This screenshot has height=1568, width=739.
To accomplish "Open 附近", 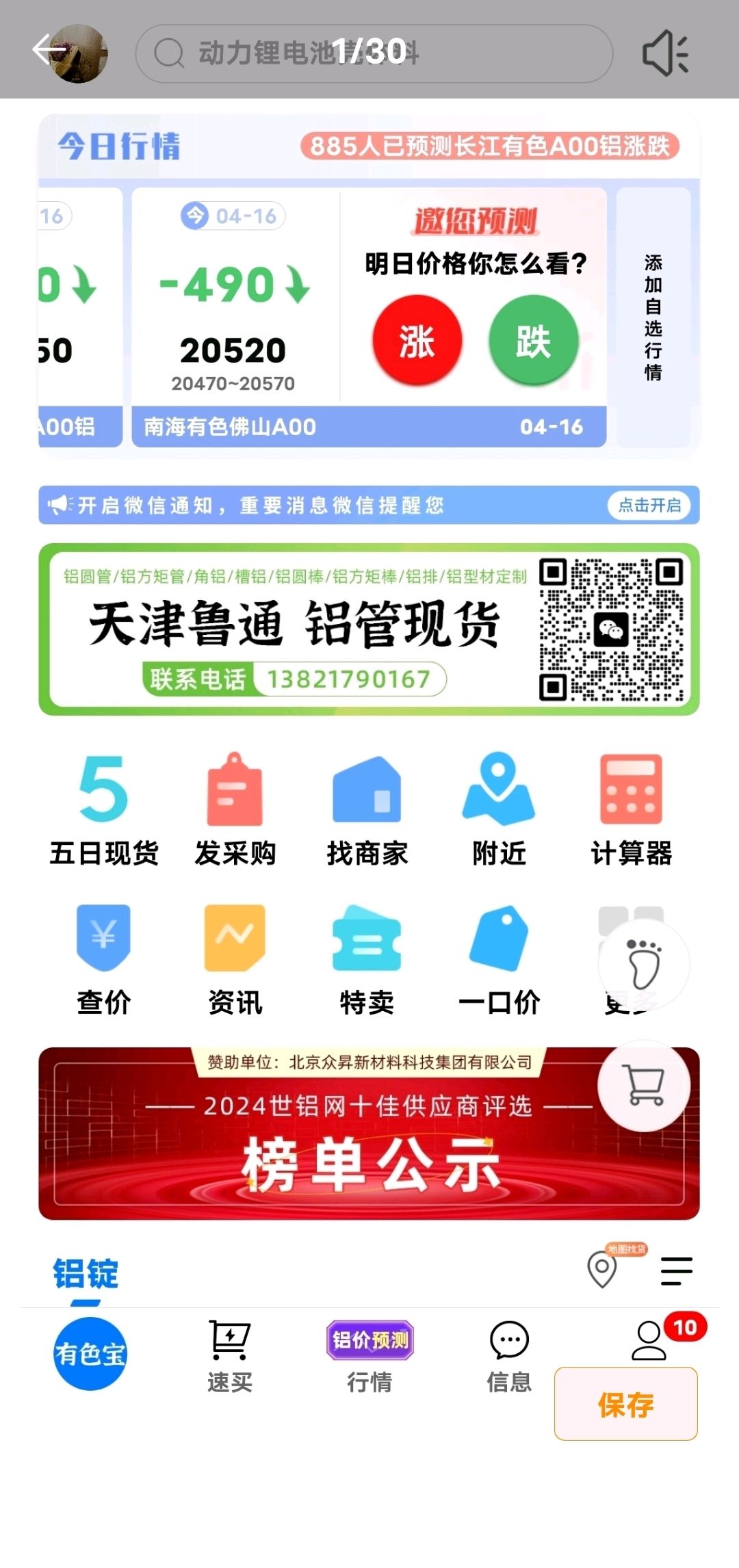I will pyautogui.click(x=499, y=810).
